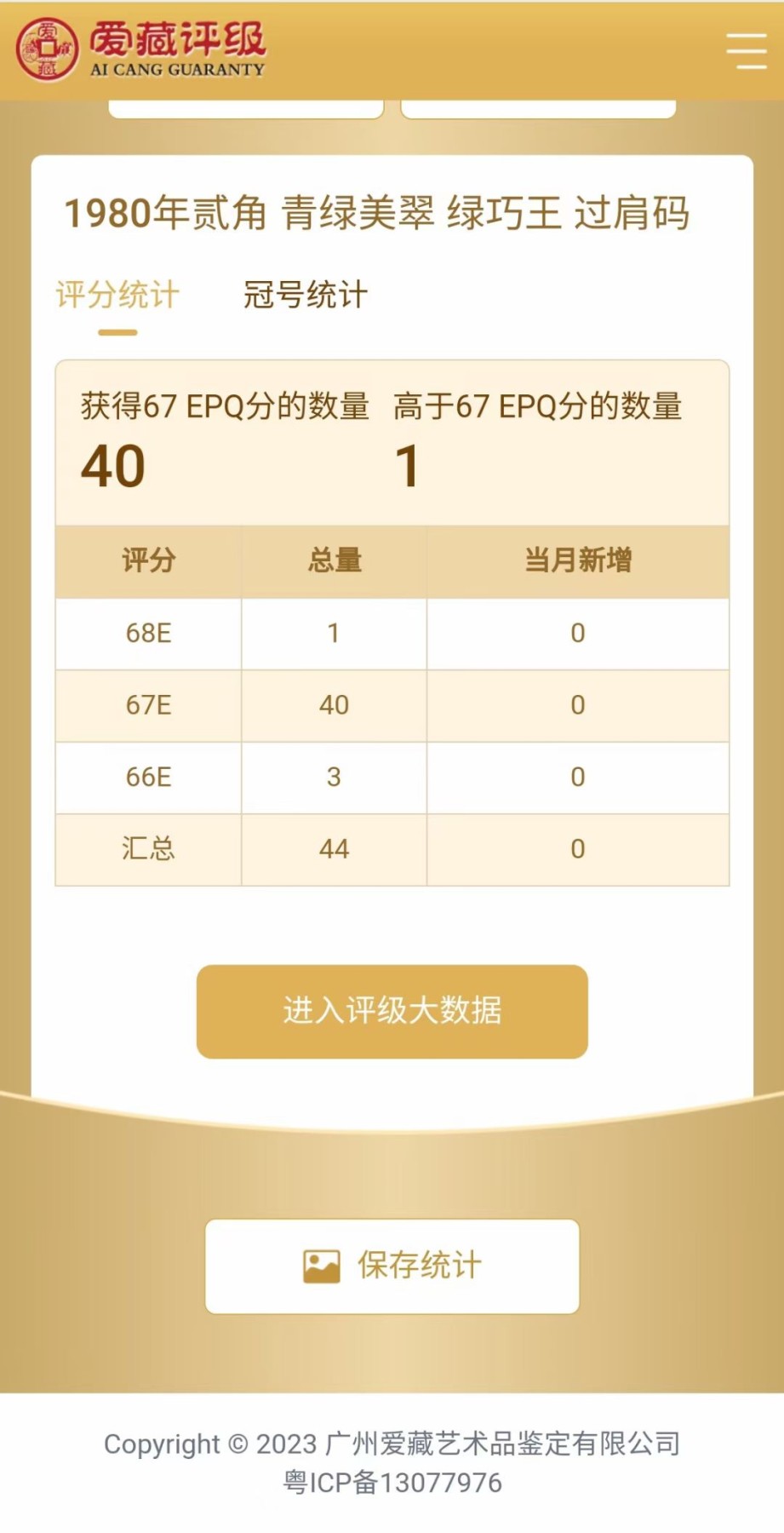Switch to the 冠号统计 tab
Viewport: 784px width, 1533px height.
(x=305, y=296)
